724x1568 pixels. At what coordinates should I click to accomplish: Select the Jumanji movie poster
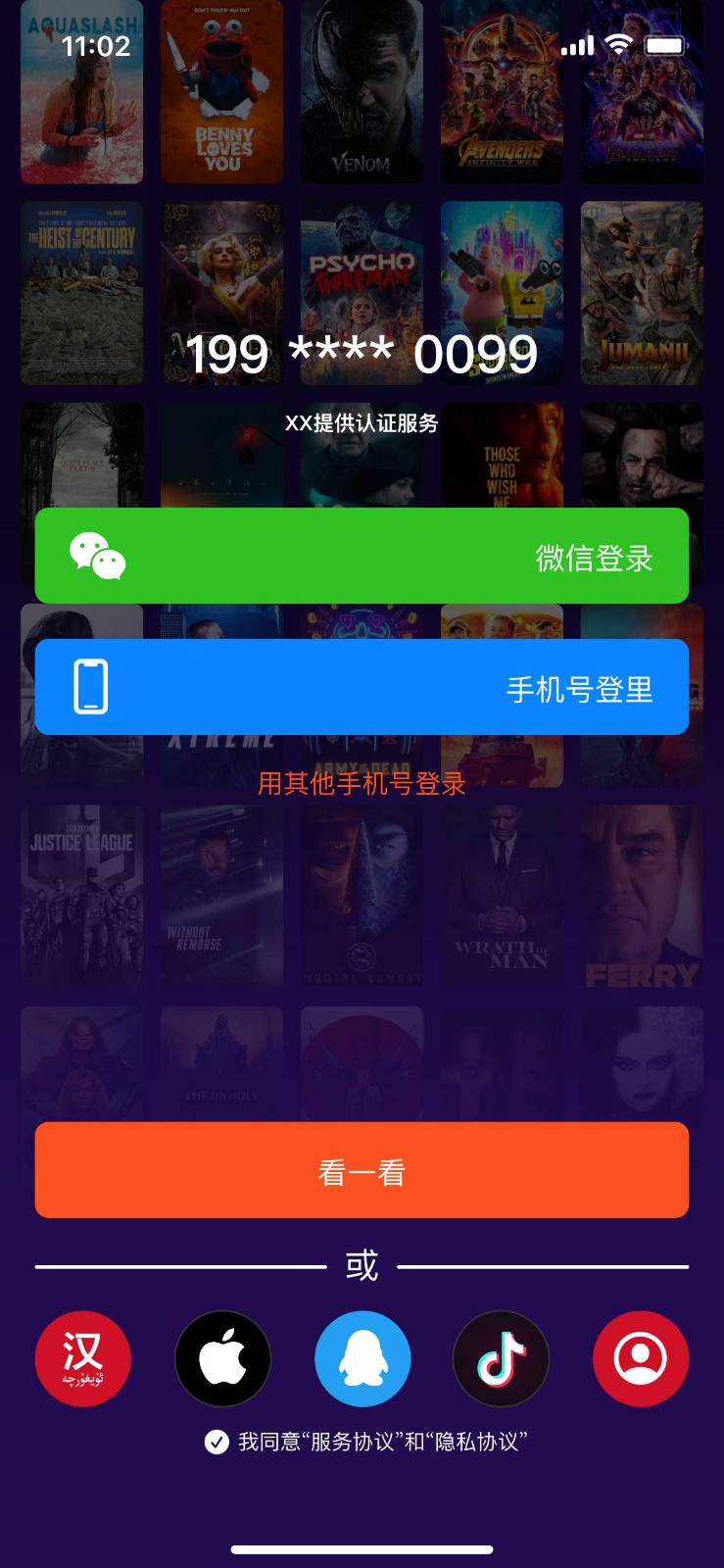pyautogui.click(x=642, y=292)
